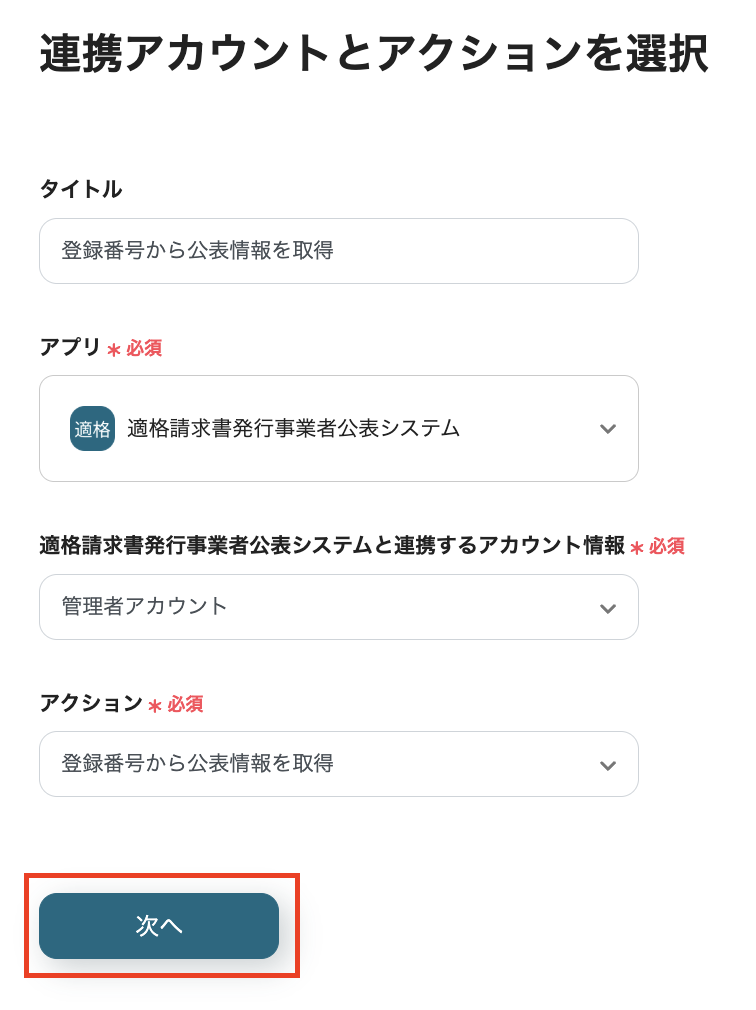Click the highlighted 次へ navigation button
This screenshot has width=756, height=1010.
[x=158, y=926]
